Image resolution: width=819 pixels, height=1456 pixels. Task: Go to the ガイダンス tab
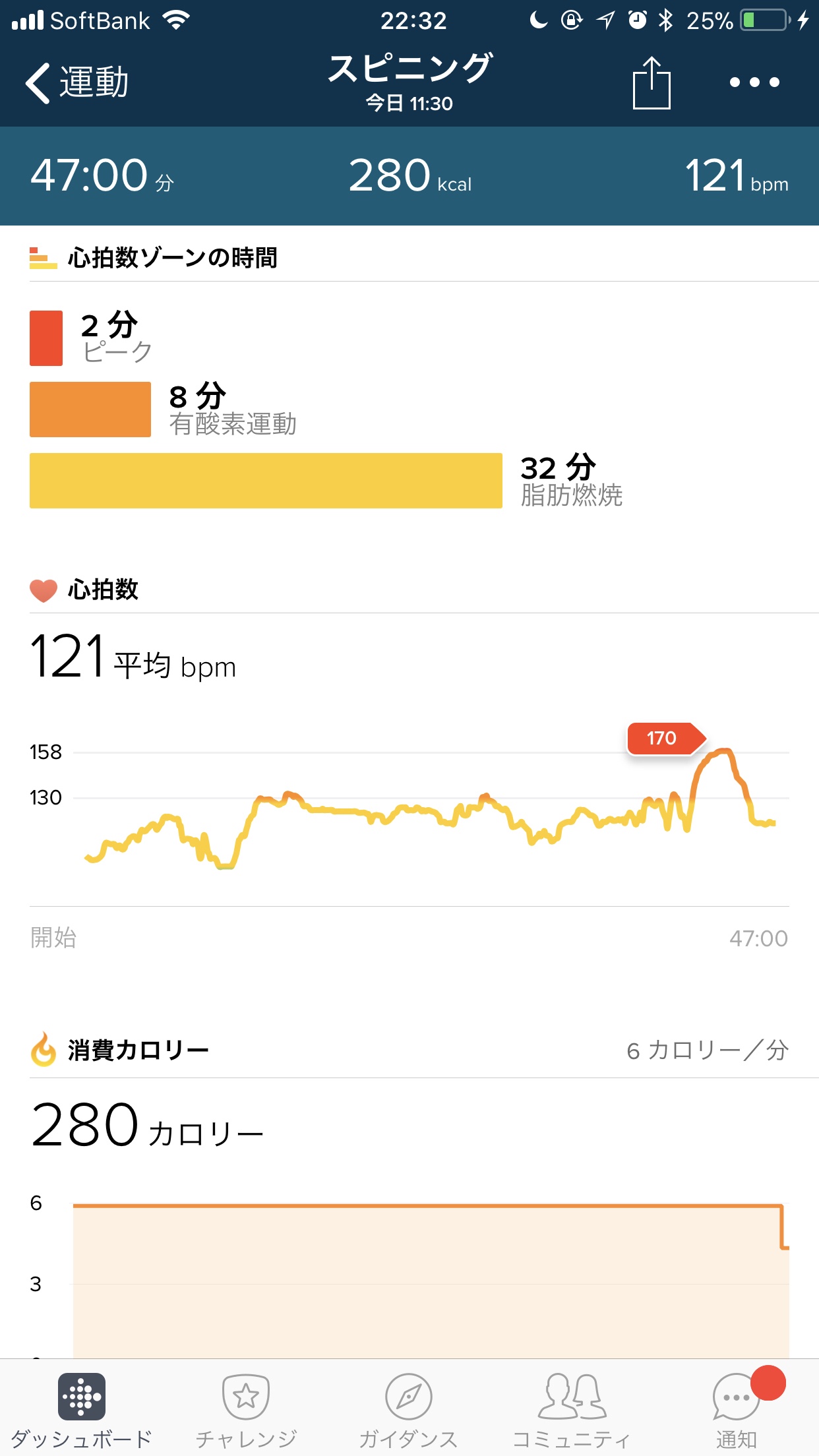pyautogui.click(x=408, y=1409)
